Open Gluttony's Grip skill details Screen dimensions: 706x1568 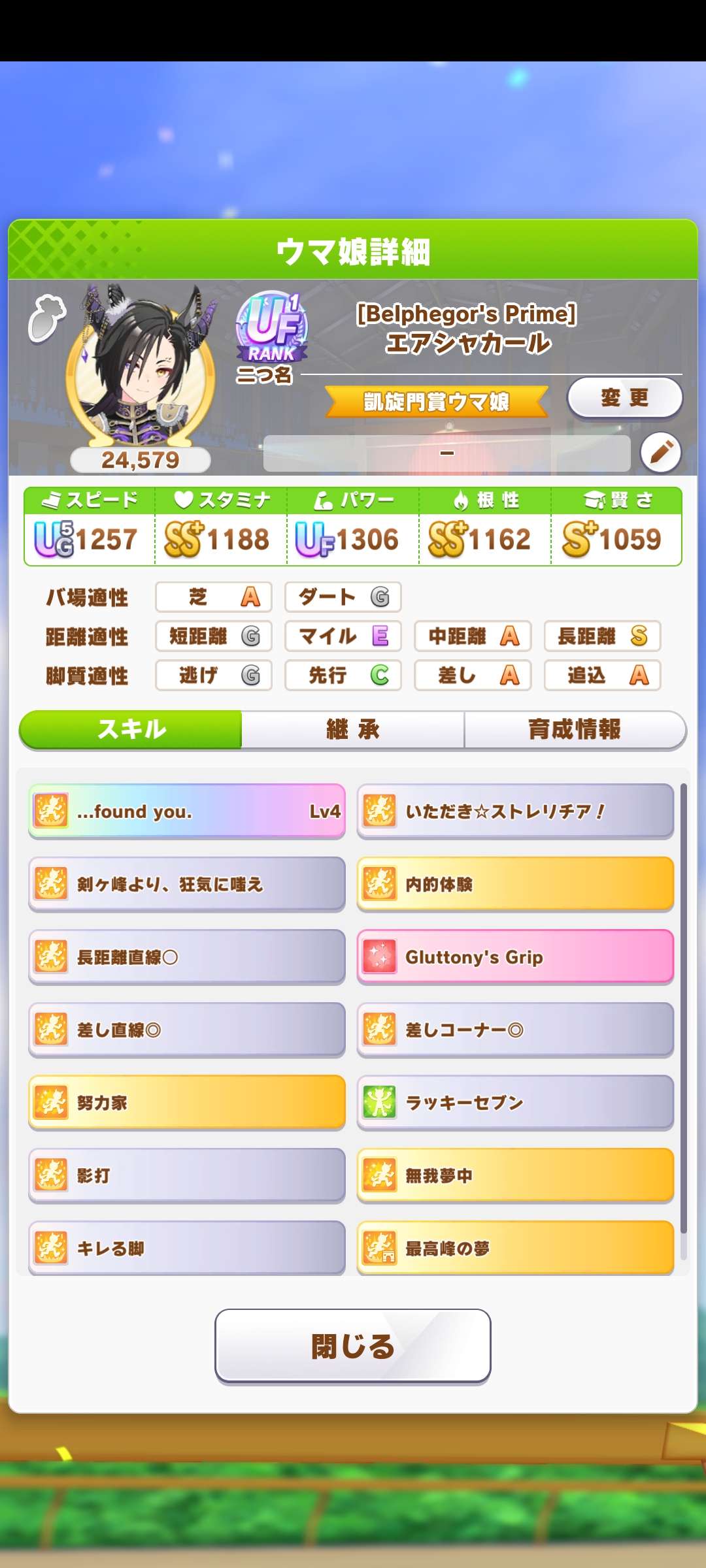tap(515, 957)
